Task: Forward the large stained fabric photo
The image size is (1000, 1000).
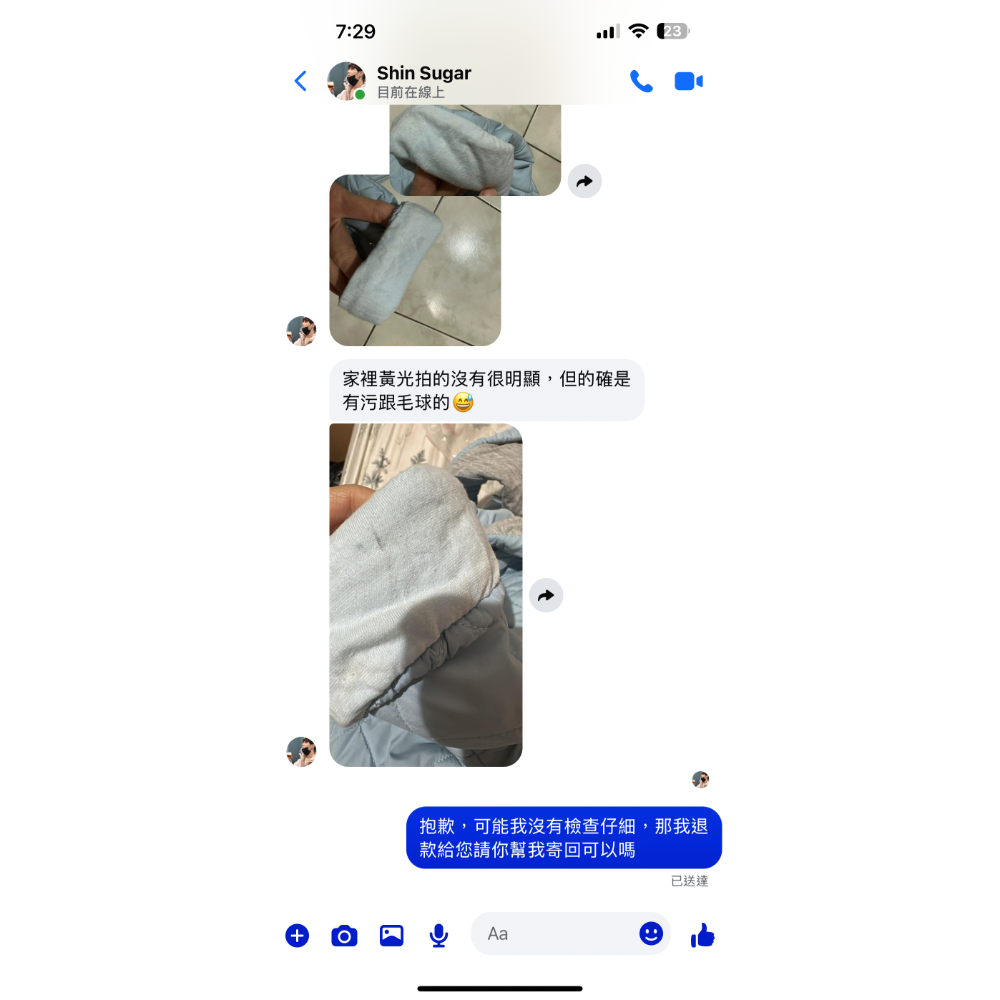Action: [x=546, y=595]
